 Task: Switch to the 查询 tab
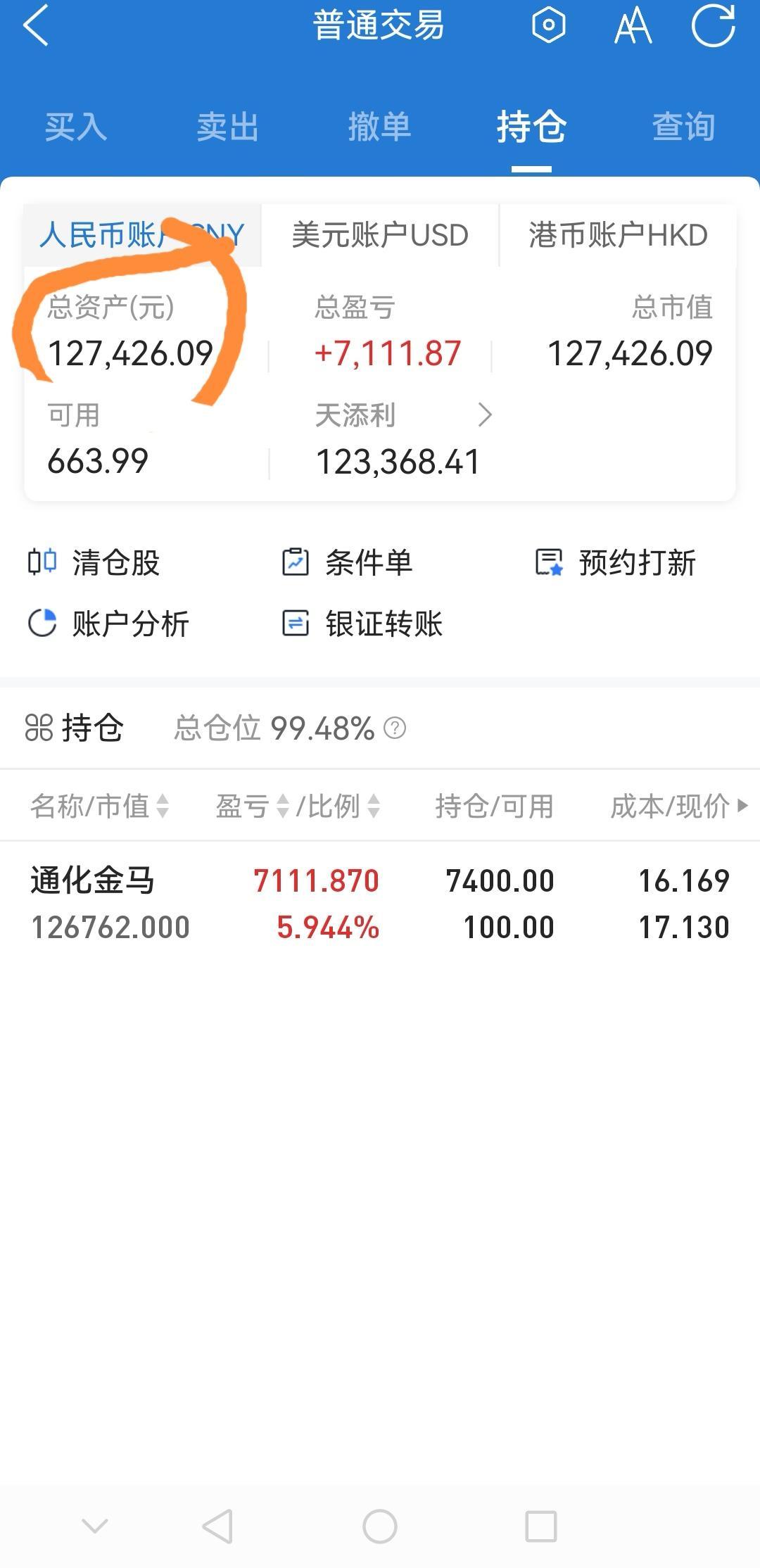[x=683, y=127]
